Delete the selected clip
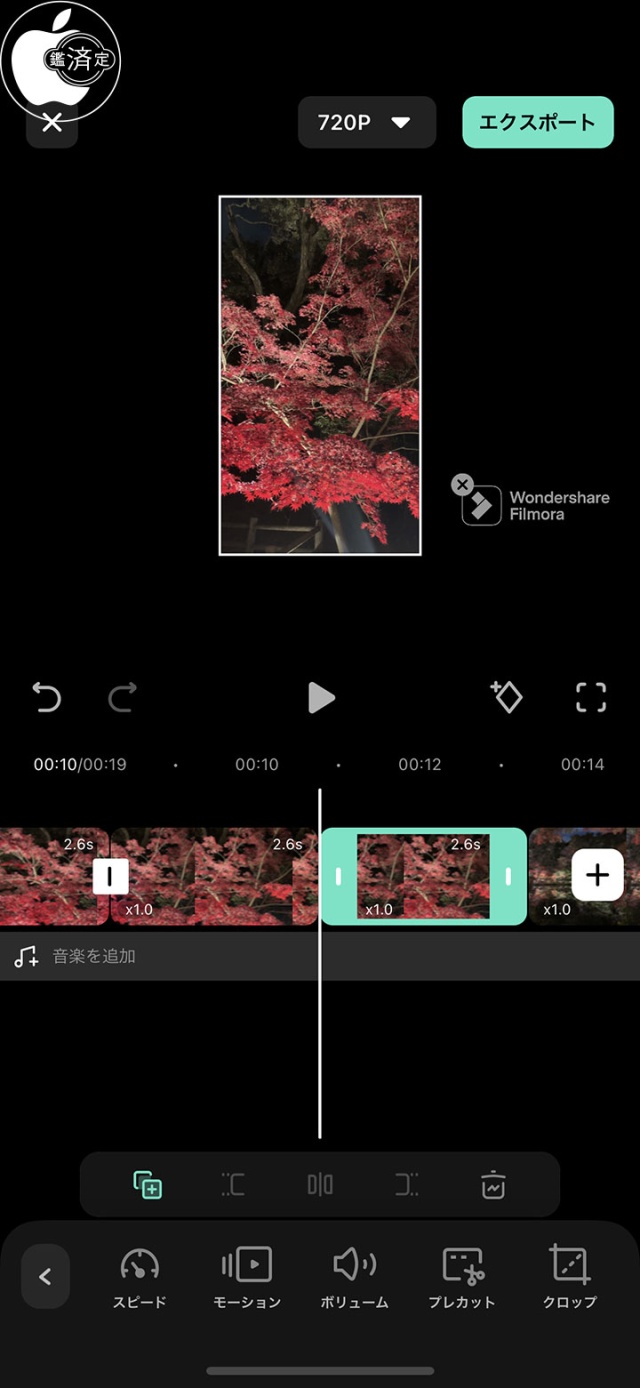640x1388 pixels. (493, 1185)
